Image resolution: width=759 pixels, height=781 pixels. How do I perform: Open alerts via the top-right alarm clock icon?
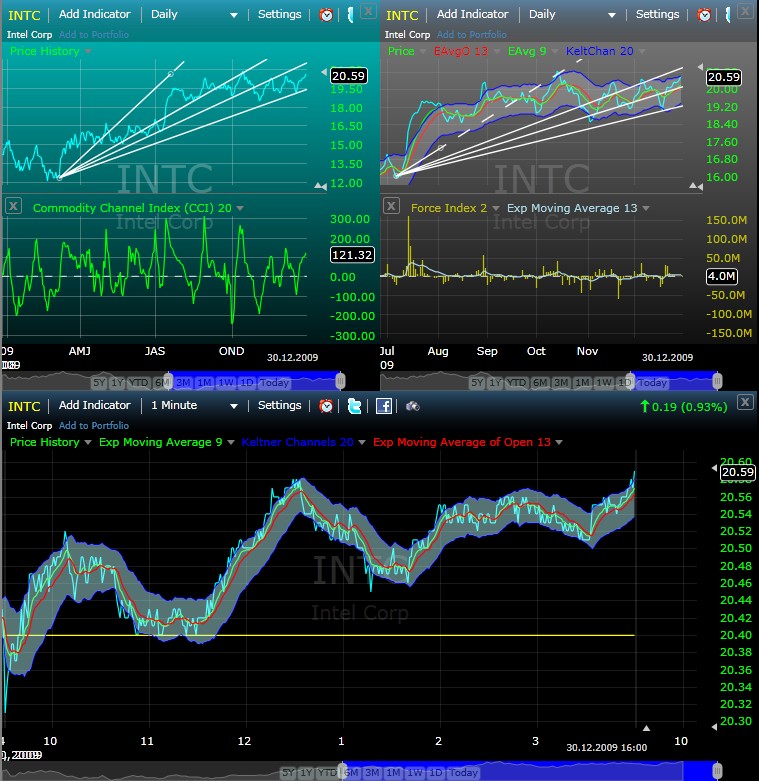point(703,14)
